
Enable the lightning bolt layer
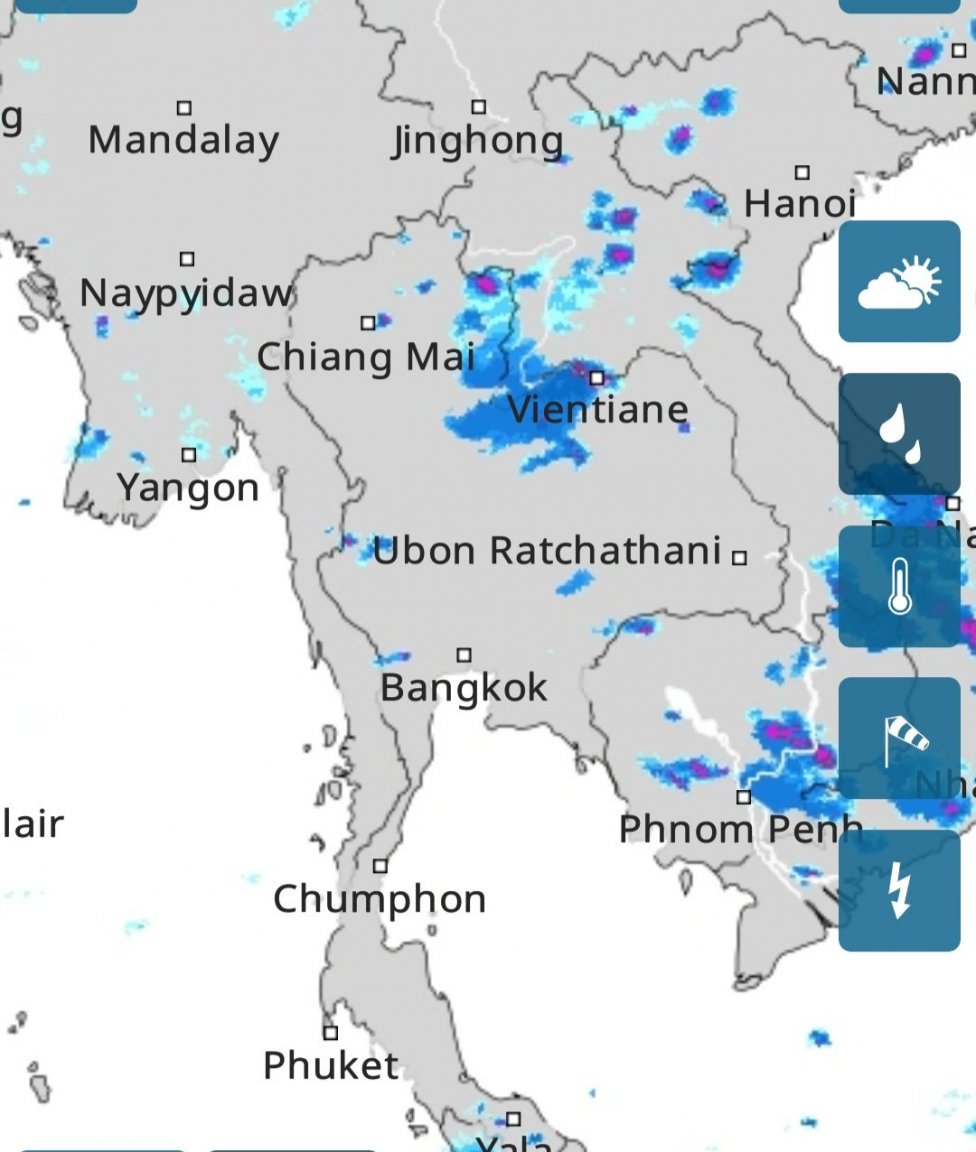(899, 891)
